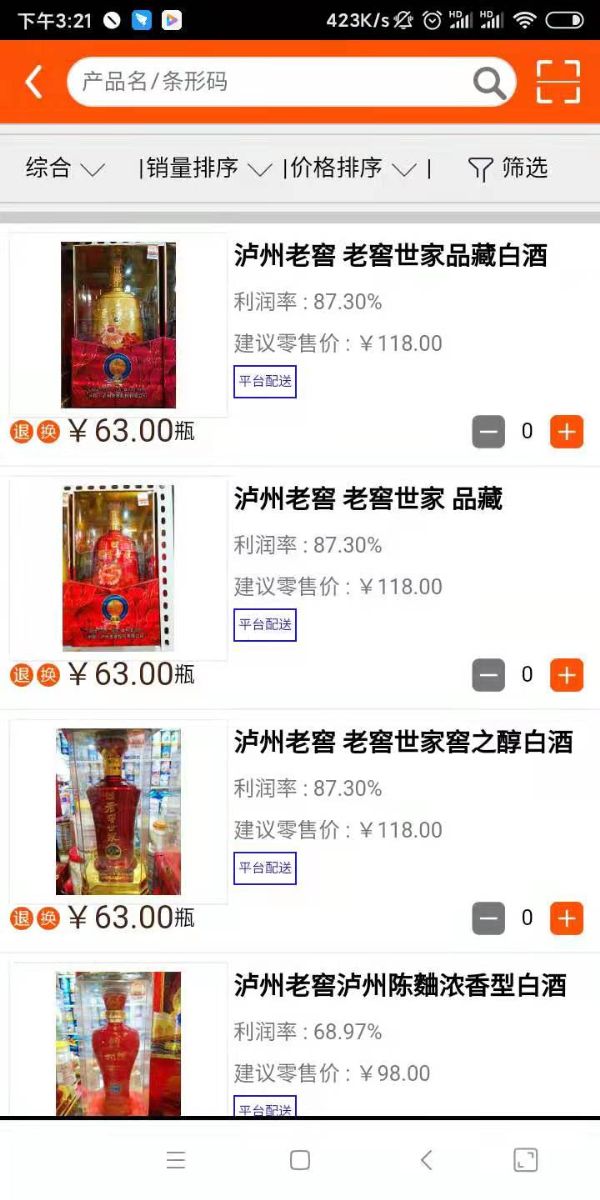This screenshot has height=1200, width=600.
Task: Go back using the header arrow
Action: point(34,82)
